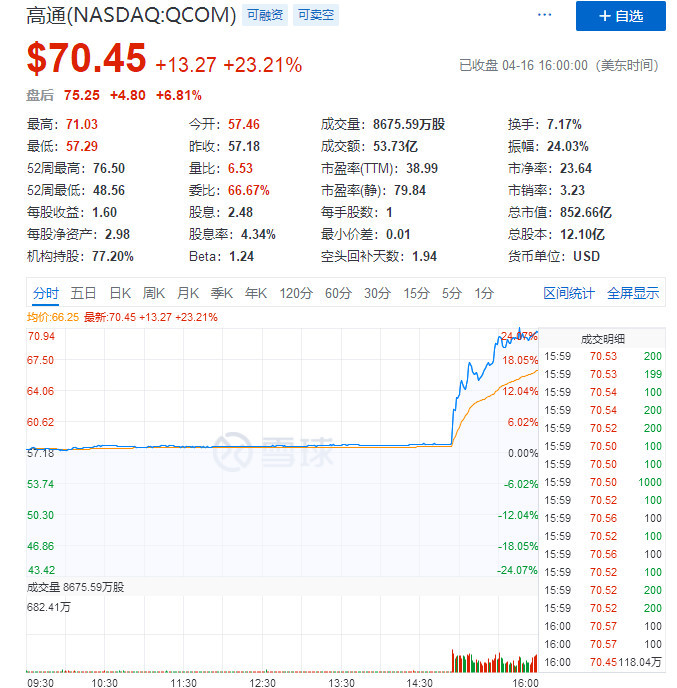Show the 30分 interval chart
Image resolution: width=677 pixels, height=688 pixels.
point(377,293)
